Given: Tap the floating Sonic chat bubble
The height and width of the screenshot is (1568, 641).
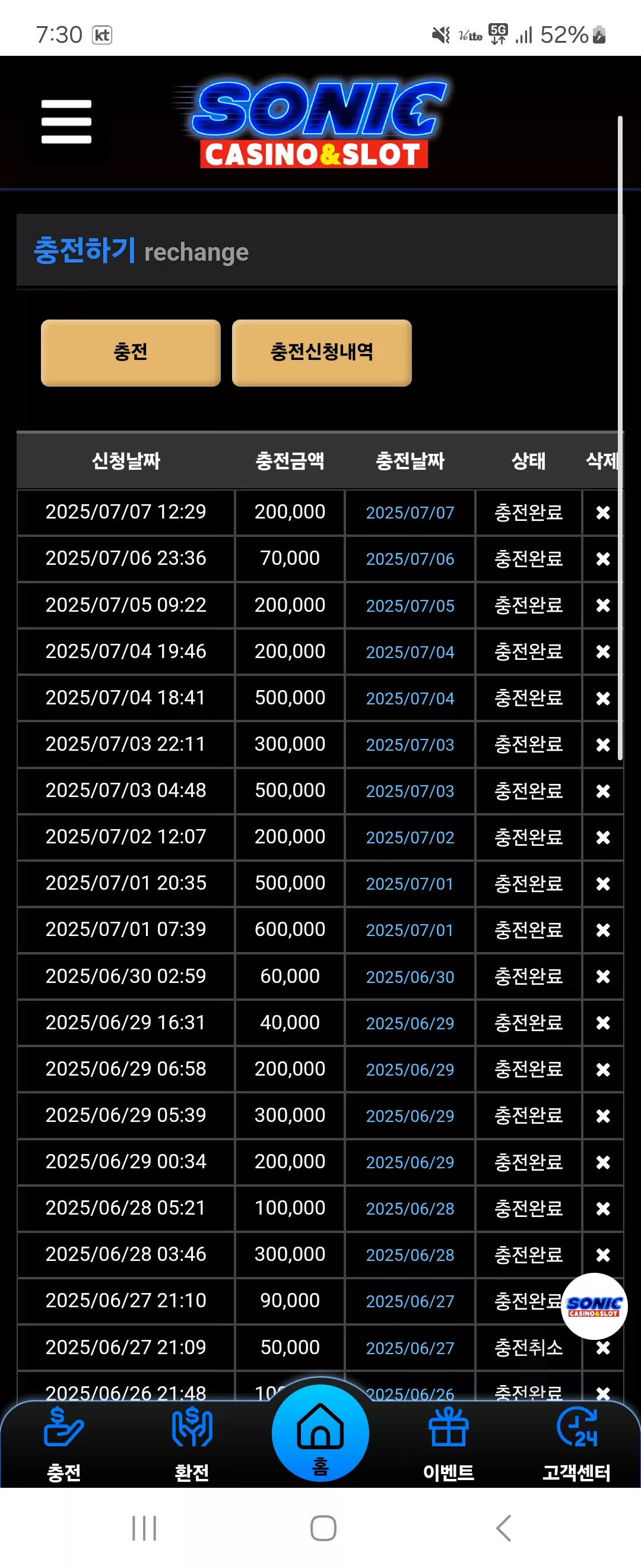Looking at the screenshot, I should 594,1306.
